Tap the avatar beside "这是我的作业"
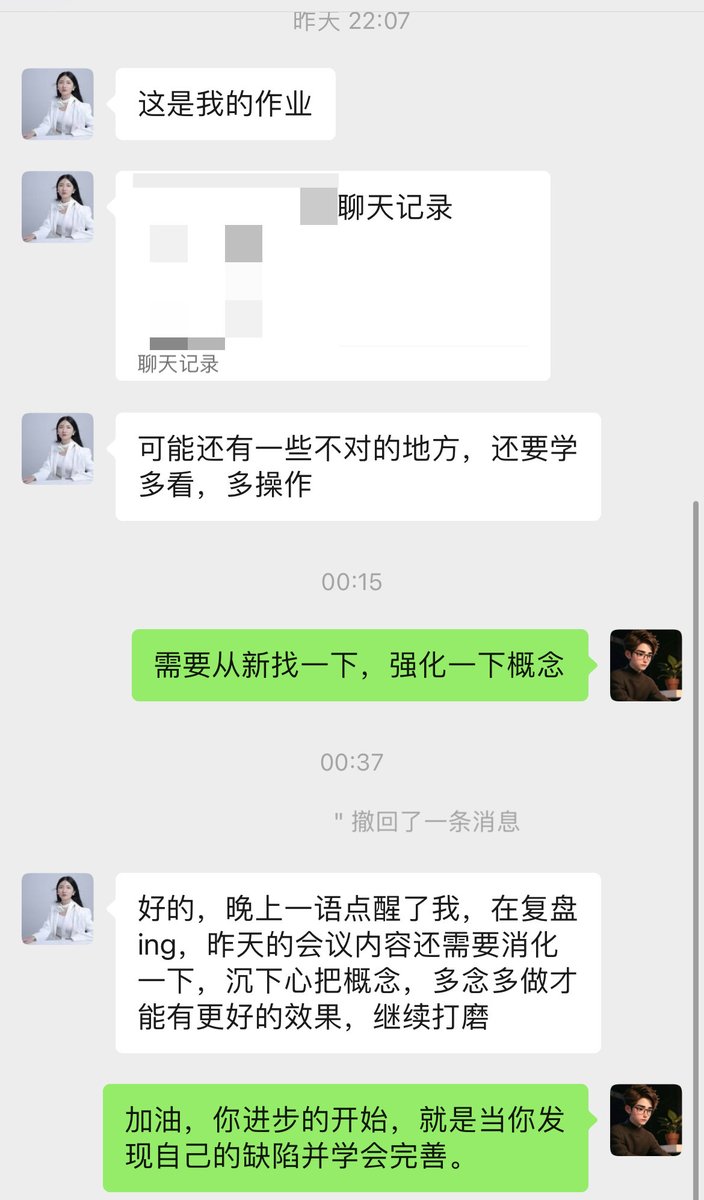This screenshot has width=704, height=1200. [x=58, y=104]
